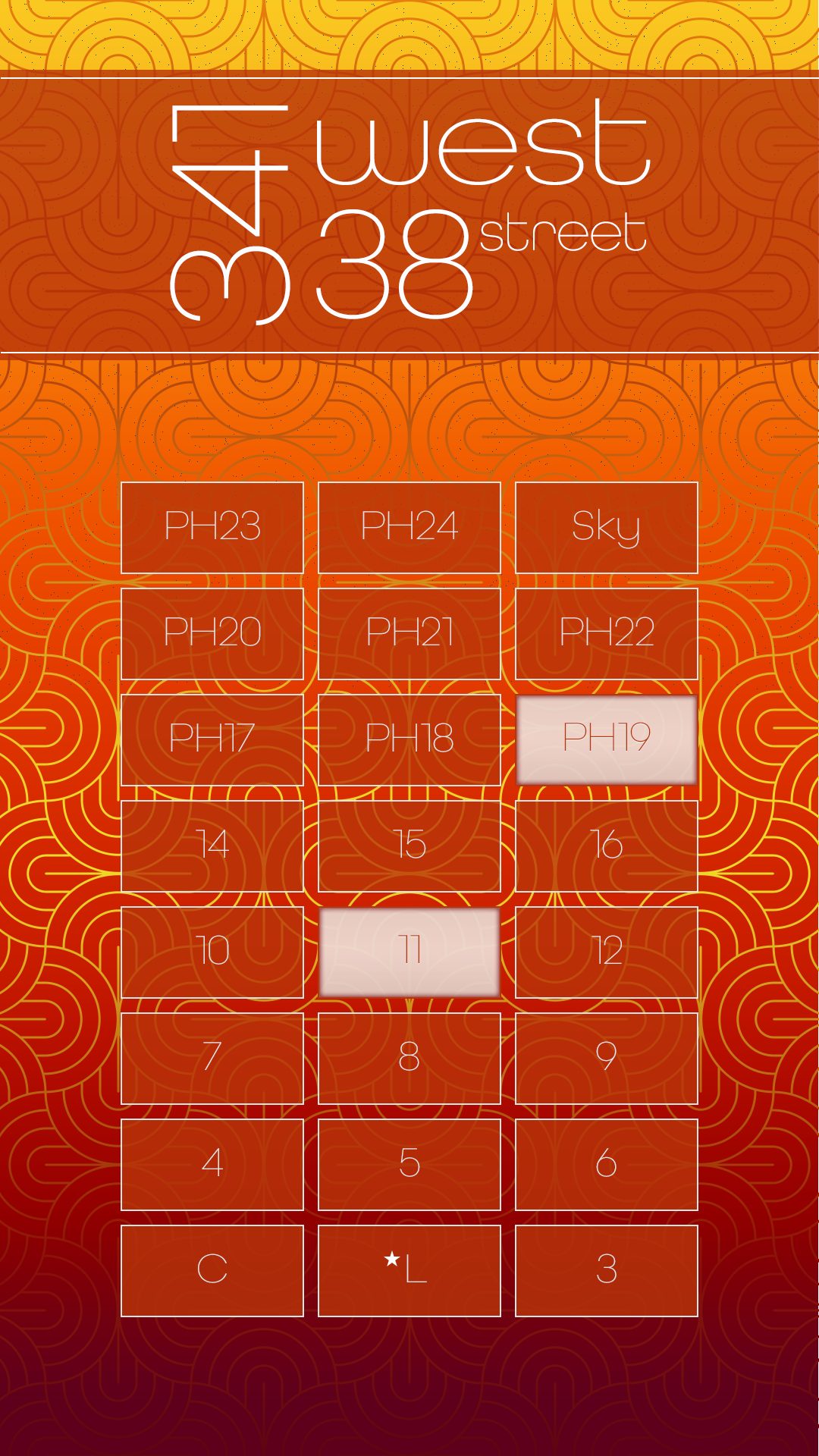Viewport: 819px width, 1456px height.
Task: Deselect highlighted floor 11
Action: click(409, 952)
